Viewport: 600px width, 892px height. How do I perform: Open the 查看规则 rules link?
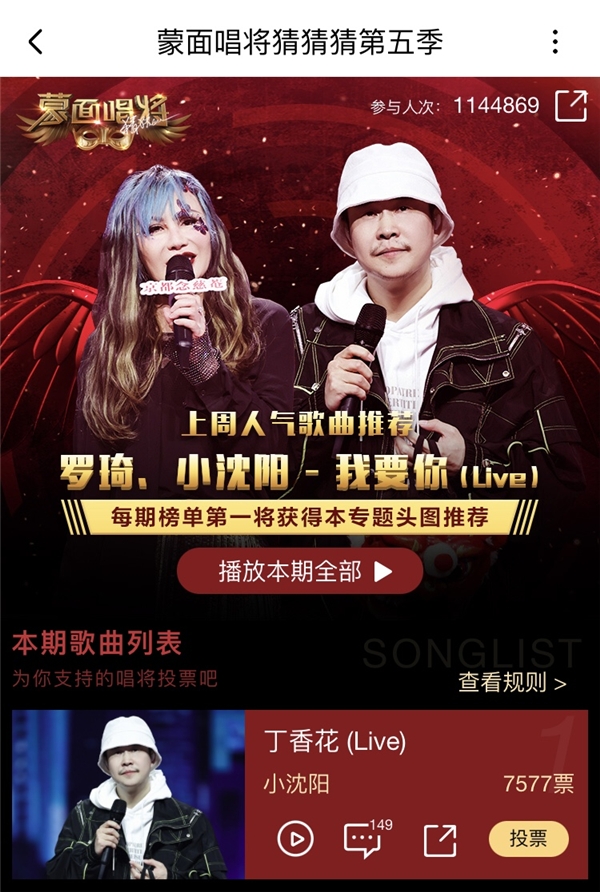click(512, 683)
